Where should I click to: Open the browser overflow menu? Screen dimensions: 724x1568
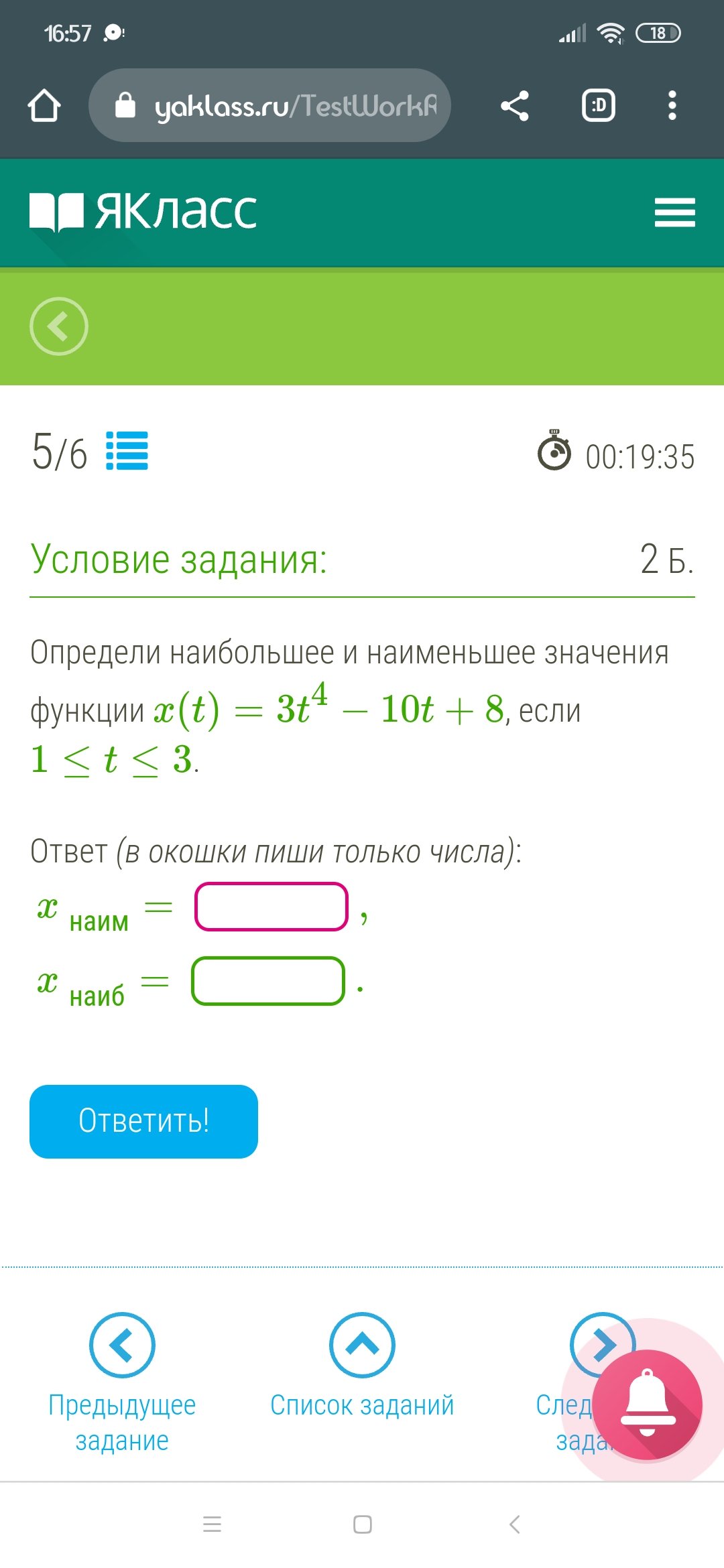click(x=672, y=106)
